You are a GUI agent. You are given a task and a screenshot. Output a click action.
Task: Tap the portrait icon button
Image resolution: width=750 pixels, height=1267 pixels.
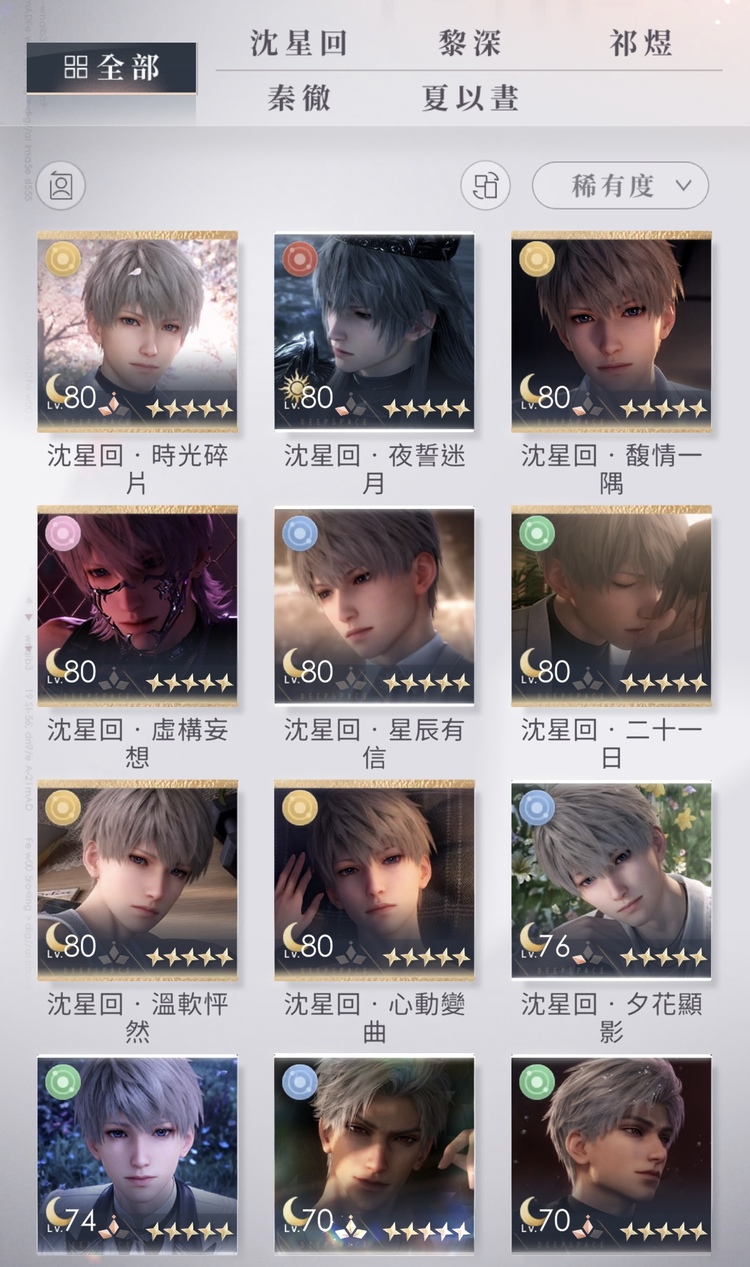tap(61, 186)
